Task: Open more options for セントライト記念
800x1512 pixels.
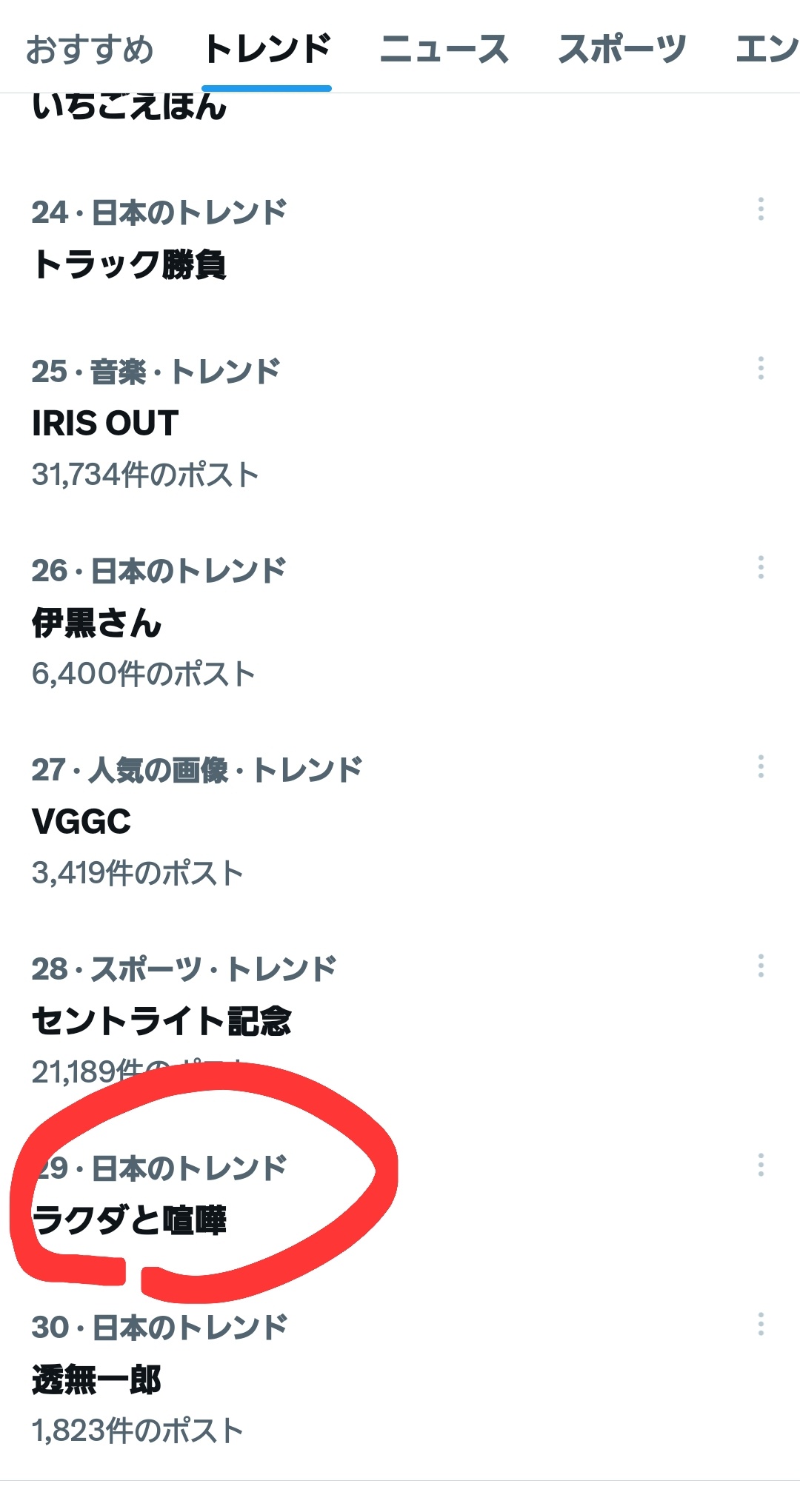Action: point(761,966)
